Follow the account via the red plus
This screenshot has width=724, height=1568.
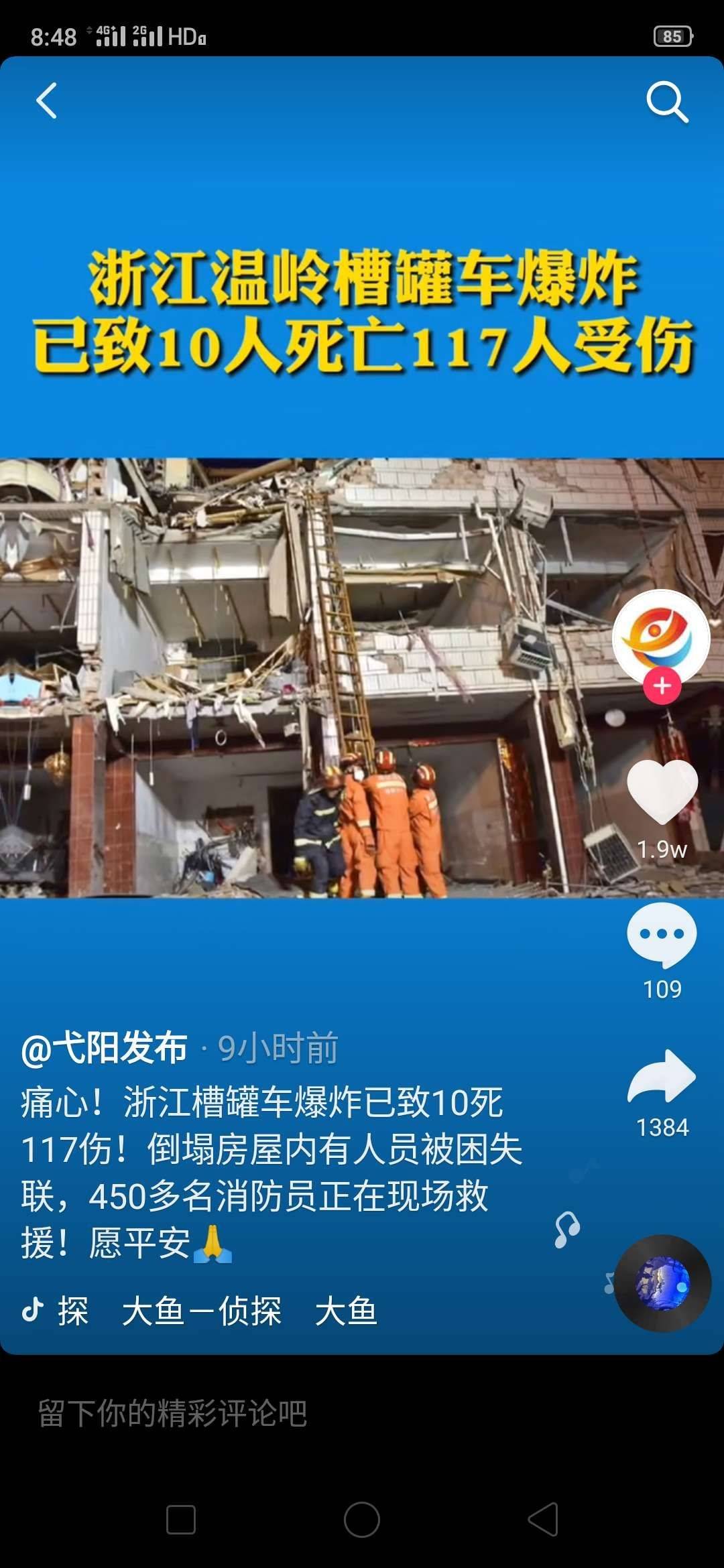tap(662, 686)
